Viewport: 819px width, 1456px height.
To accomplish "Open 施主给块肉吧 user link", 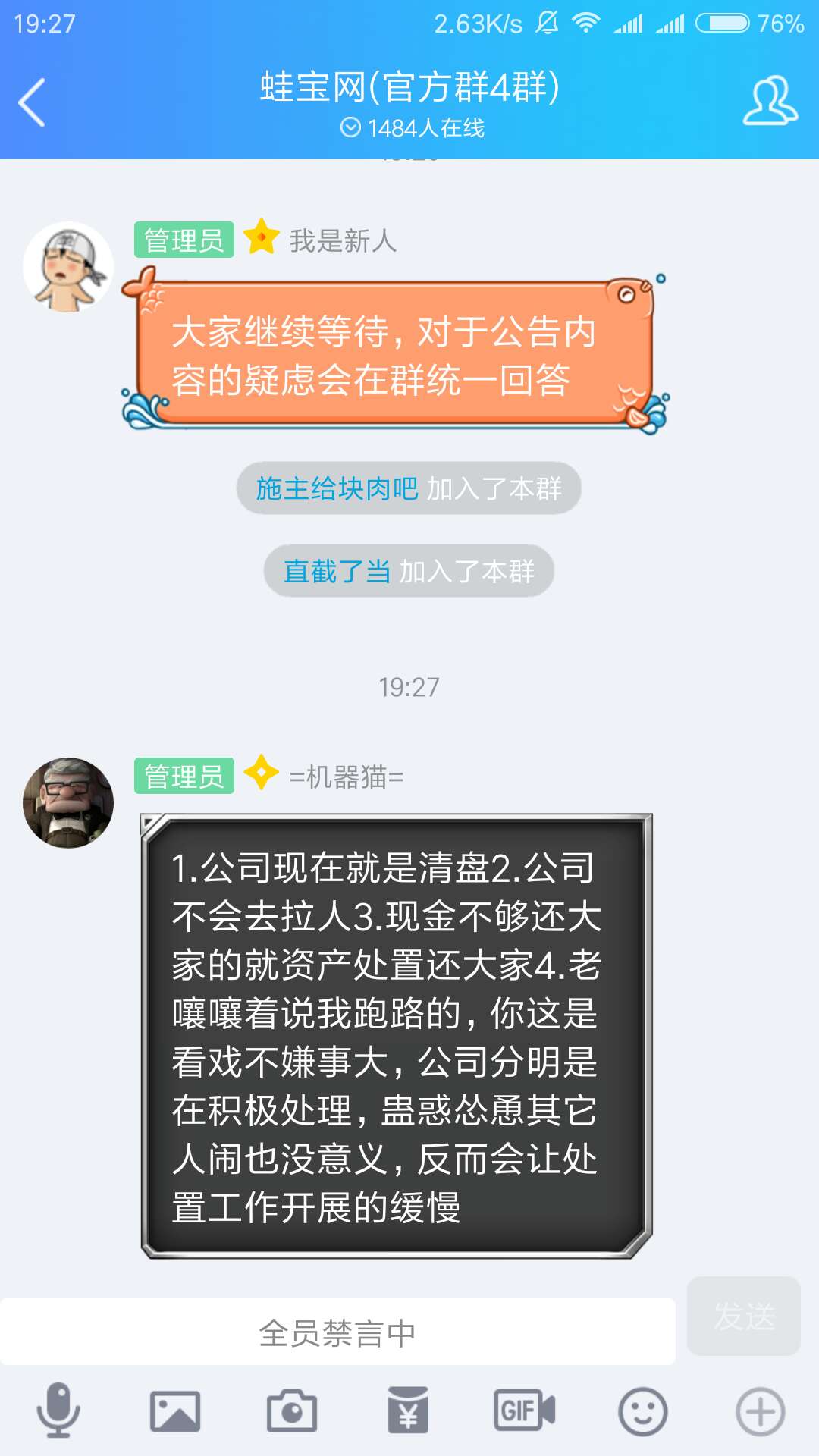I will coord(337,489).
